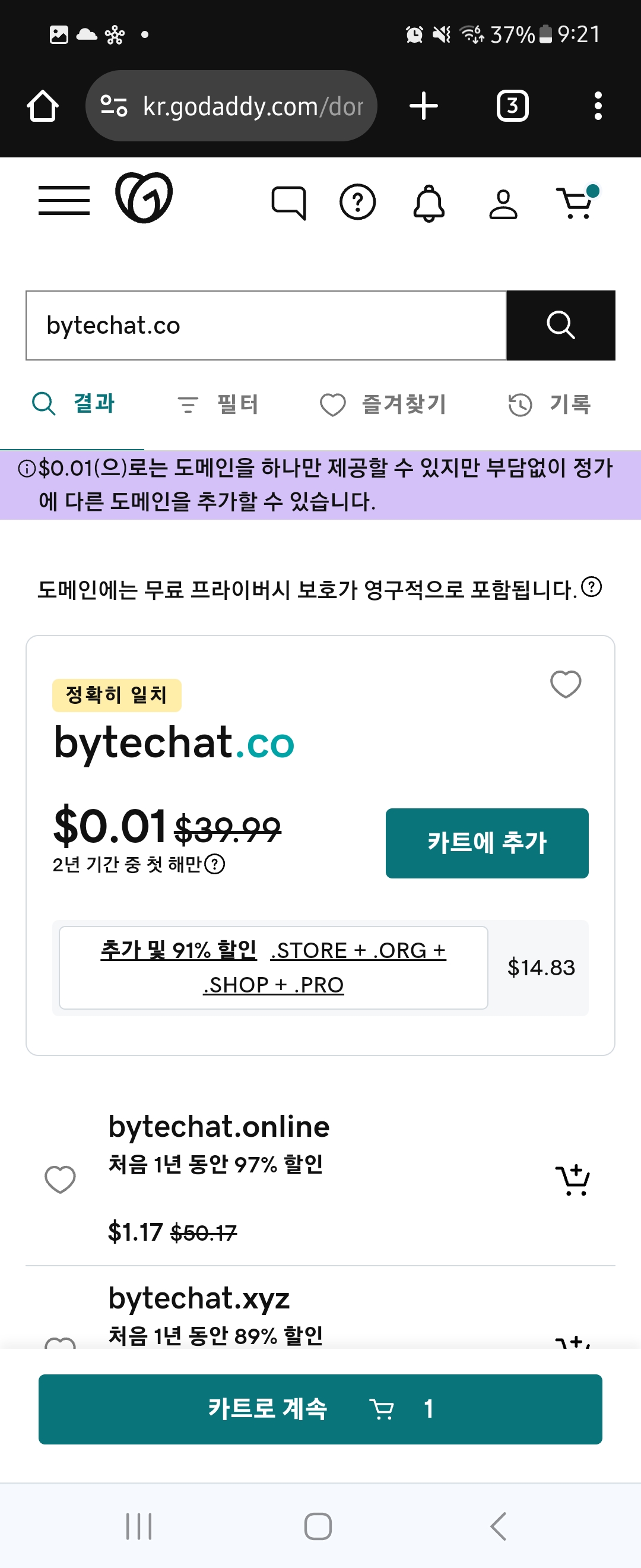Switch to the 기록 tab
The height and width of the screenshot is (1568, 641).
[x=549, y=404]
